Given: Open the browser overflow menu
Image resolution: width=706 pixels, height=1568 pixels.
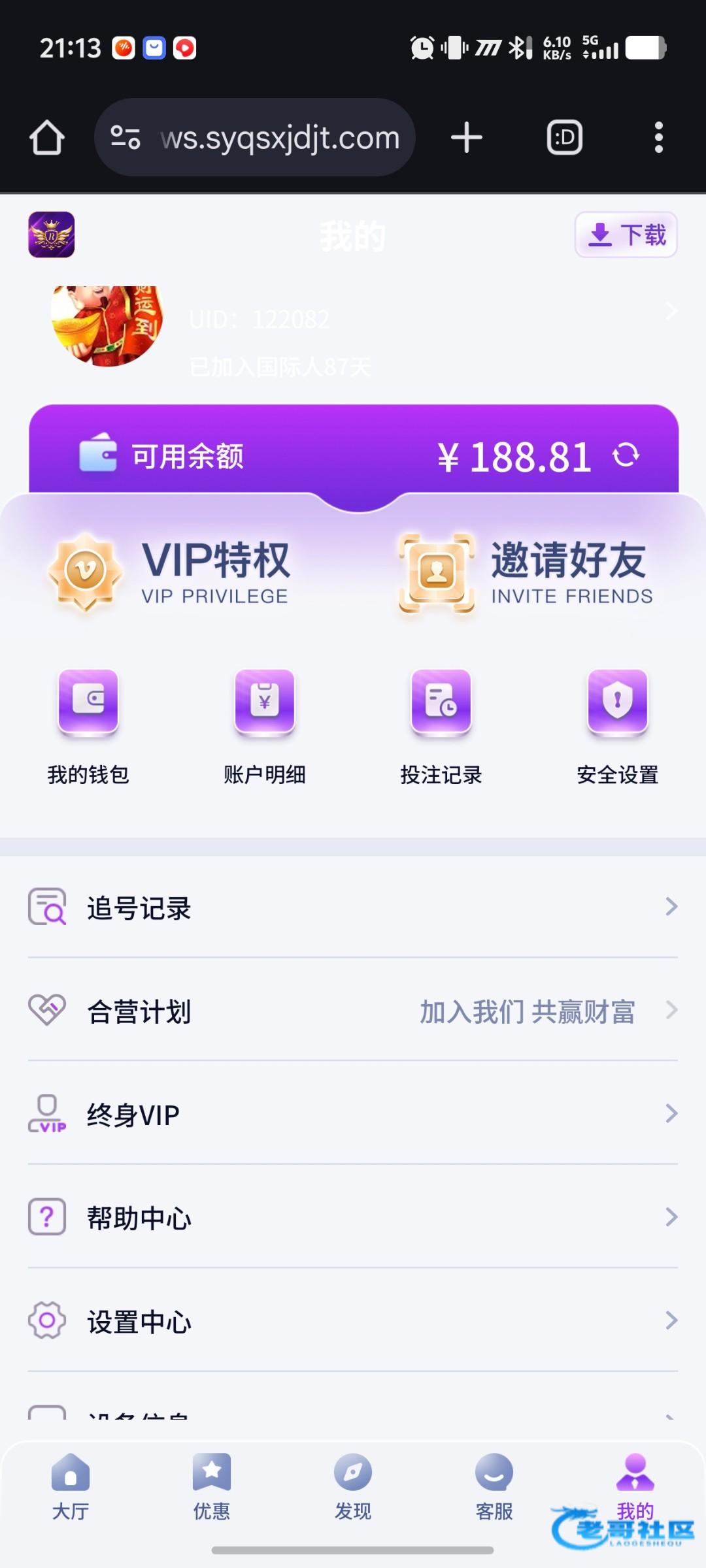Looking at the screenshot, I should click(658, 138).
